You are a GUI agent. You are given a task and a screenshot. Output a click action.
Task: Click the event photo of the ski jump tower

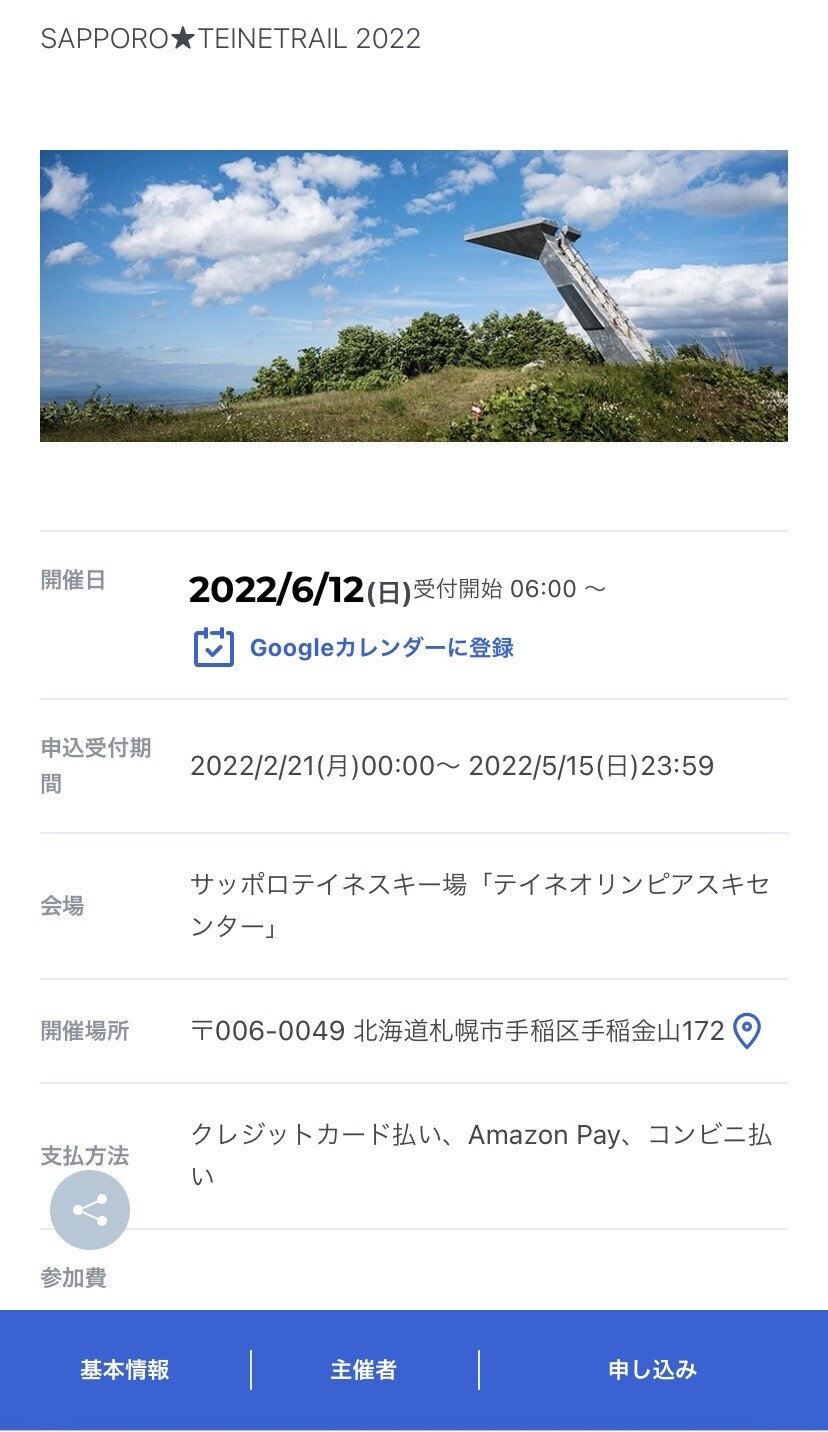[414, 296]
